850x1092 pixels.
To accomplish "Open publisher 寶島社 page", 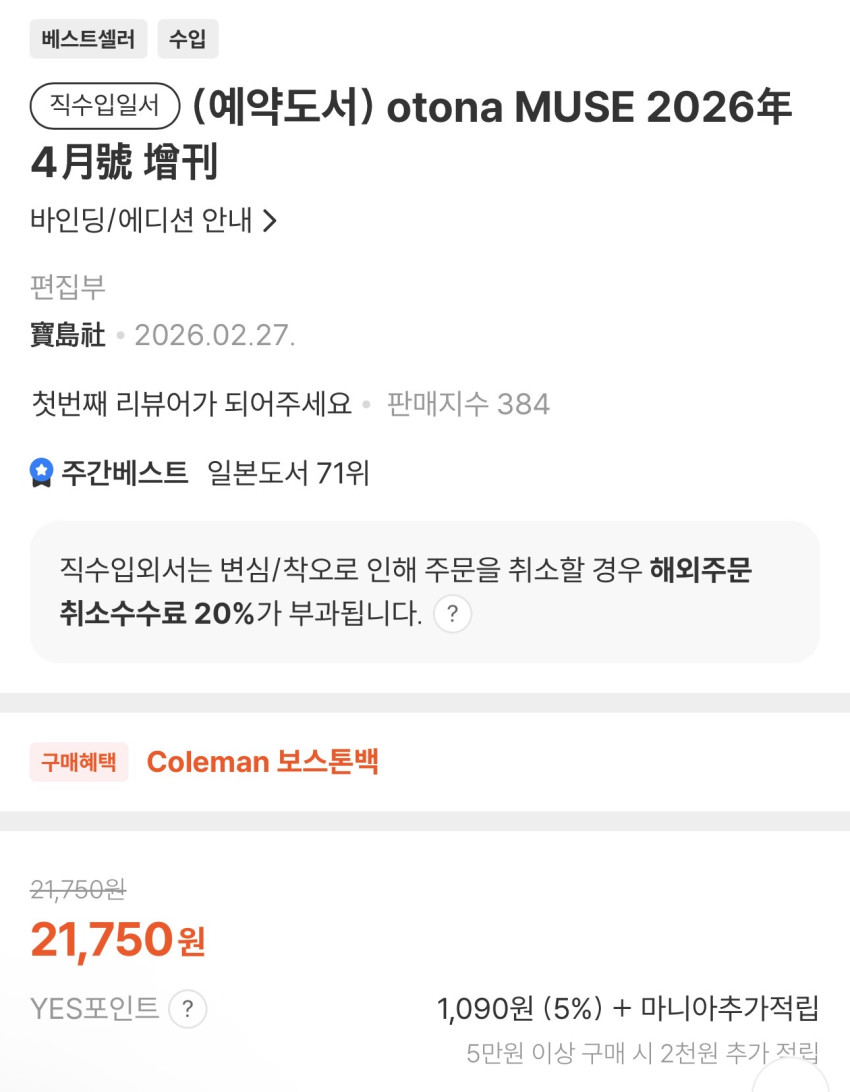I will [x=68, y=335].
